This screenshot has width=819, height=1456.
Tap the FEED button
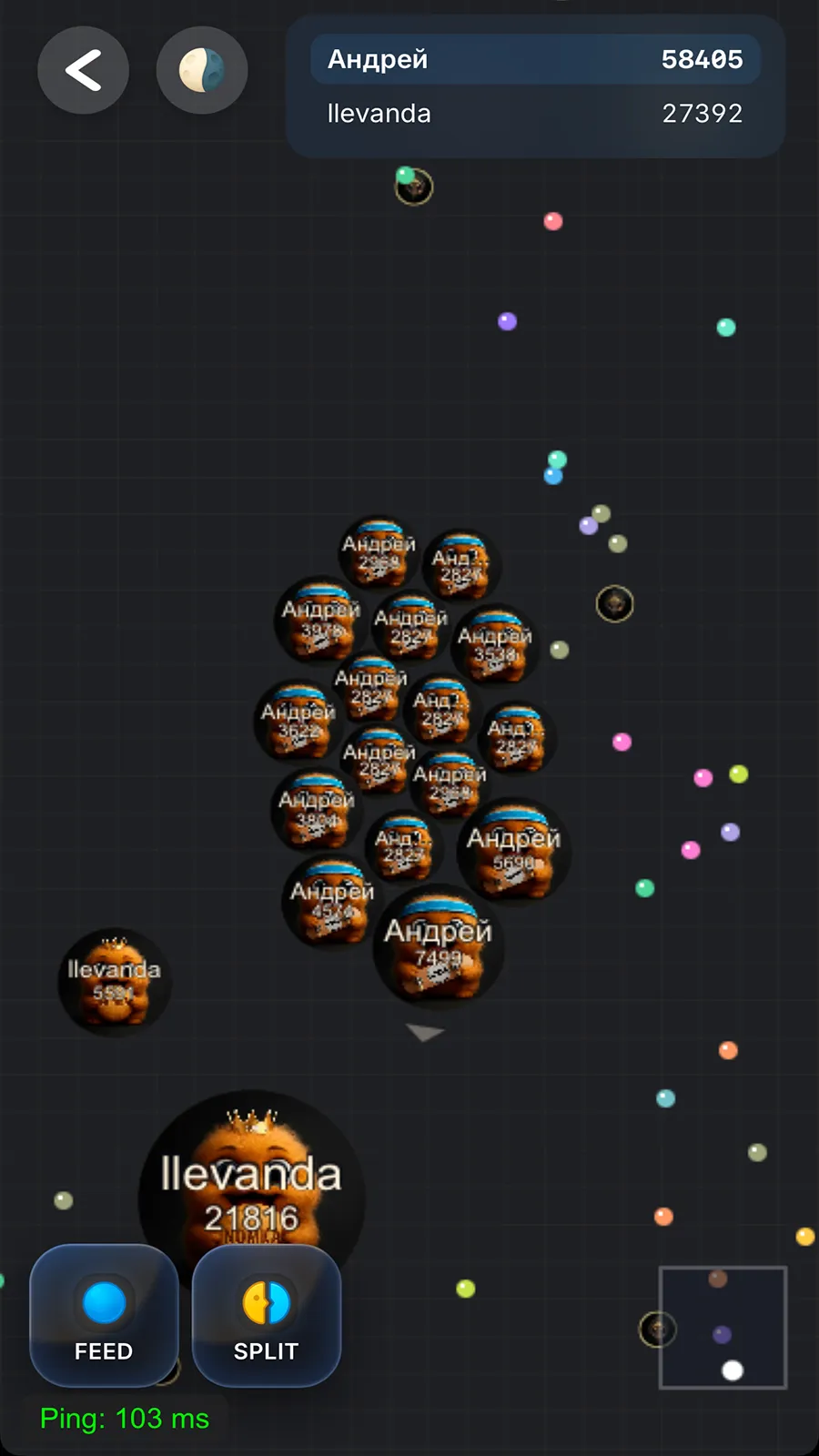click(104, 1315)
